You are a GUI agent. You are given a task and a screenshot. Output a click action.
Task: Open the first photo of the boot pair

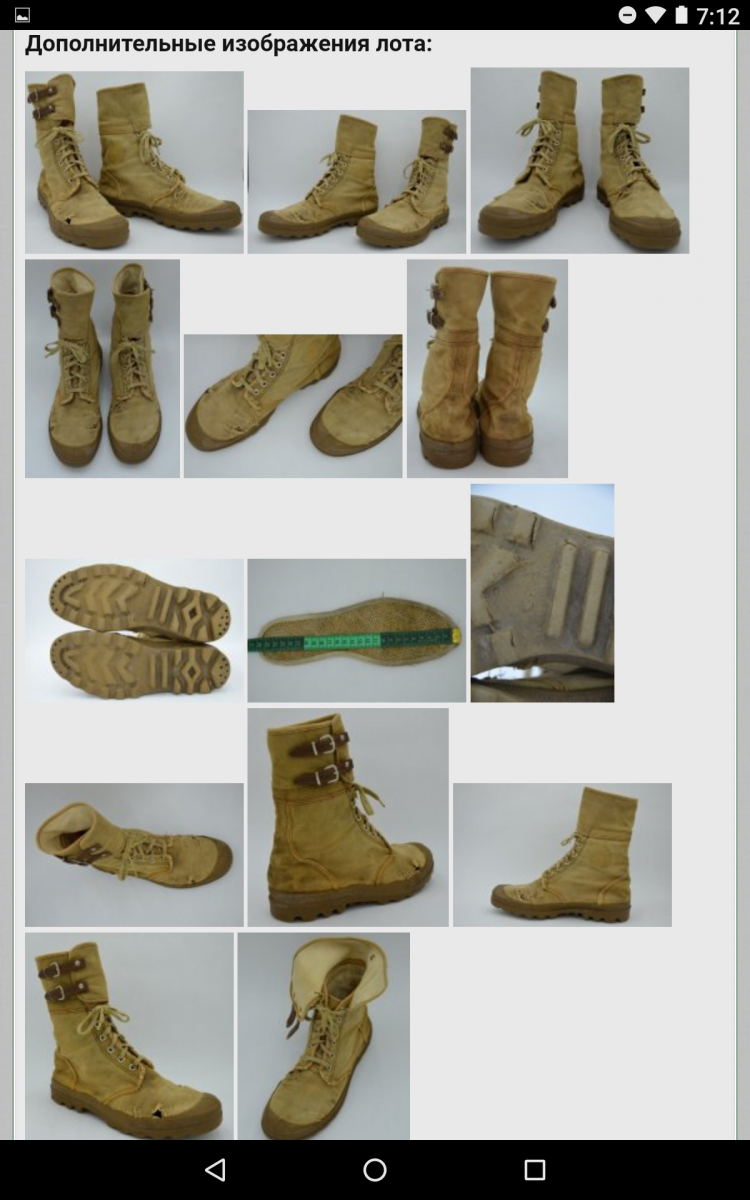(x=134, y=162)
